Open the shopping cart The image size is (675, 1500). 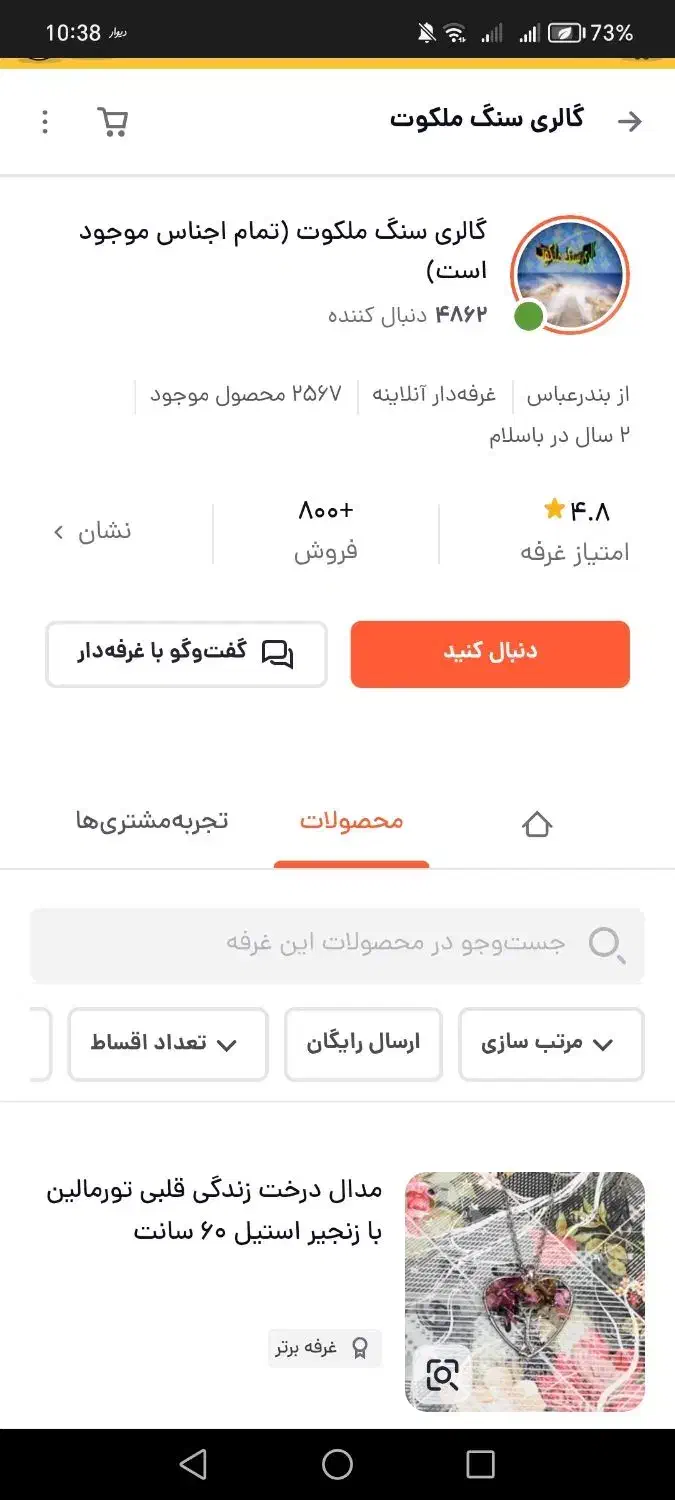(x=112, y=122)
